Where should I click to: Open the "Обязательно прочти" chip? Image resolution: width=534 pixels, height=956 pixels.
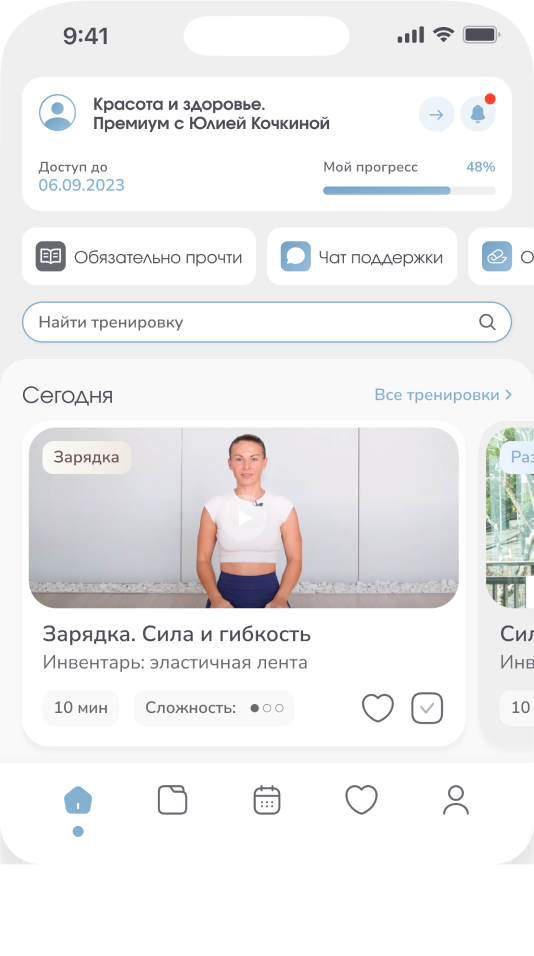pos(139,257)
